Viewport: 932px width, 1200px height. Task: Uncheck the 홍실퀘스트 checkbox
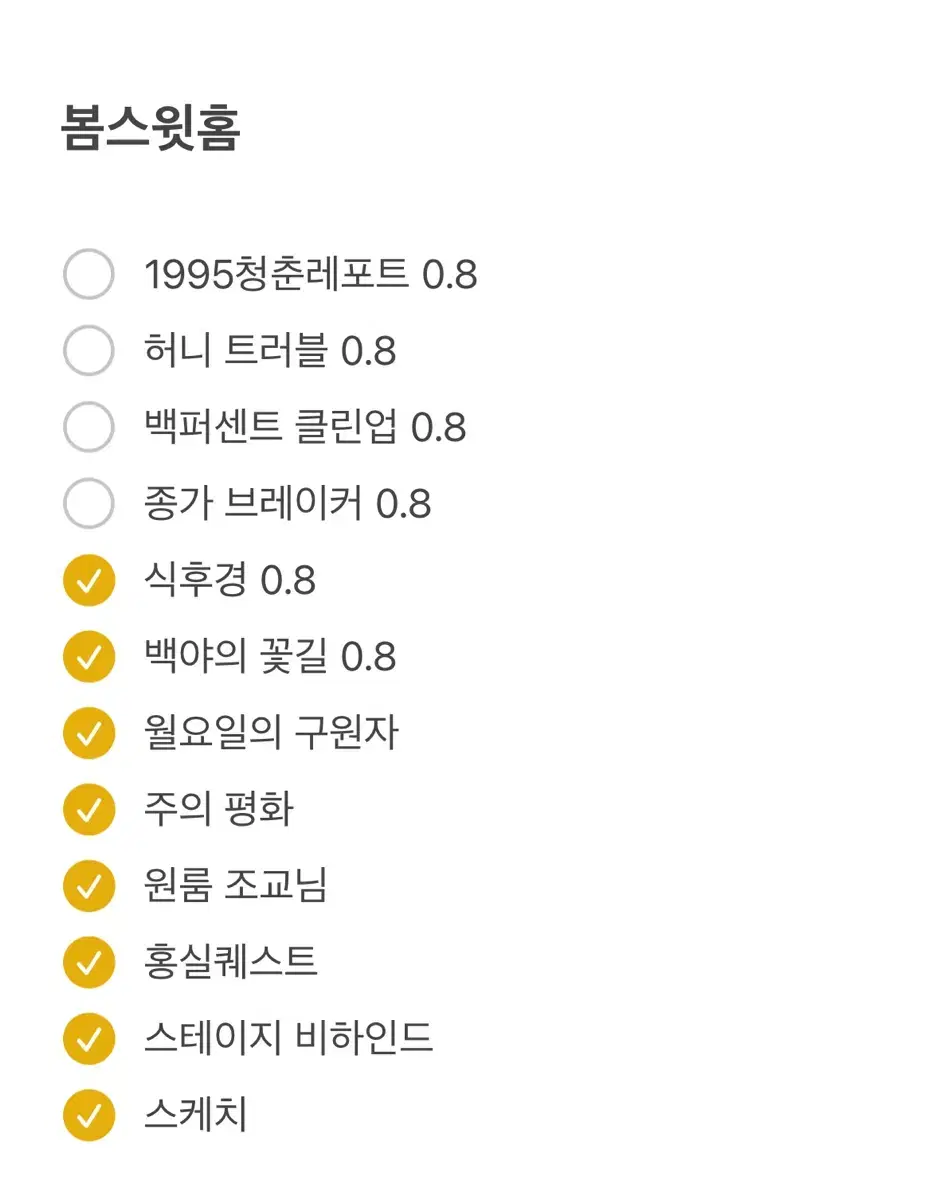[88, 961]
